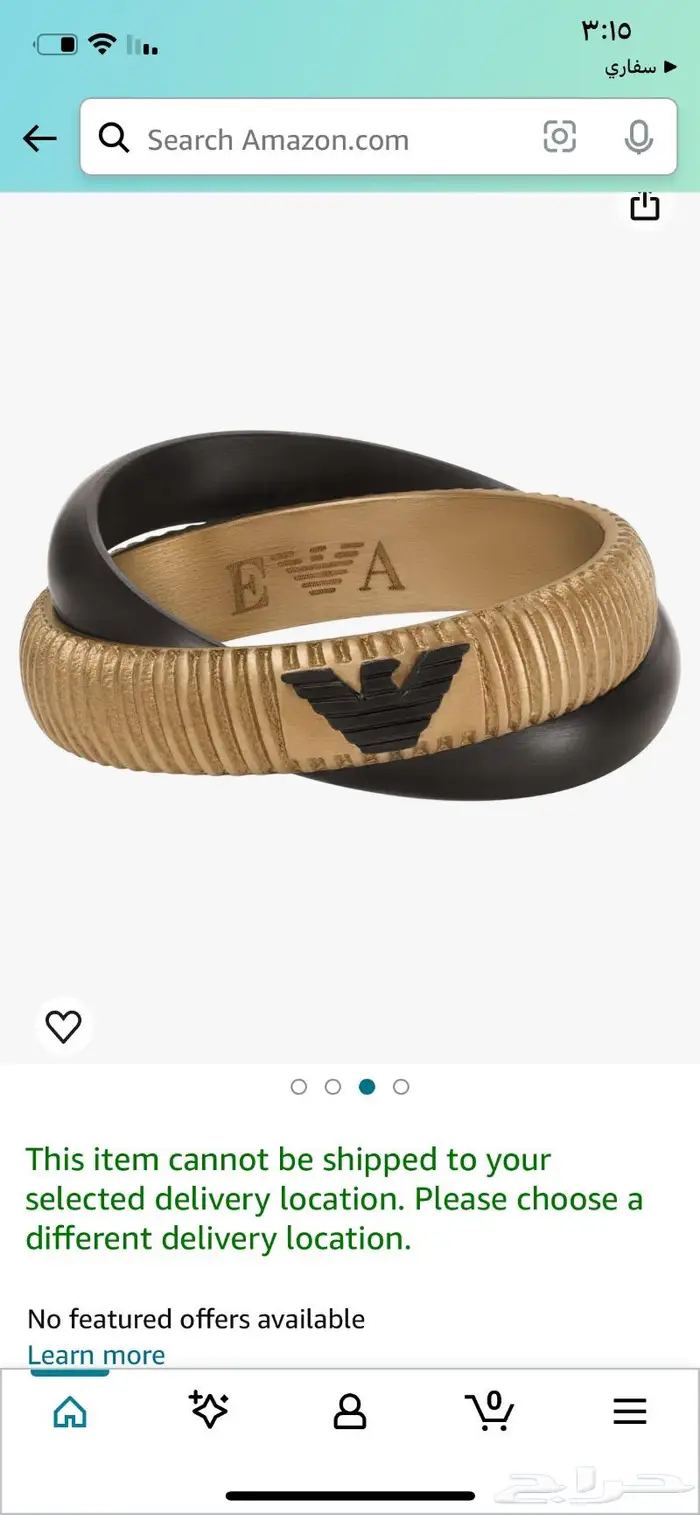Open the shopping cart
This screenshot has width=700, height=1515.
pos(490,1410)
